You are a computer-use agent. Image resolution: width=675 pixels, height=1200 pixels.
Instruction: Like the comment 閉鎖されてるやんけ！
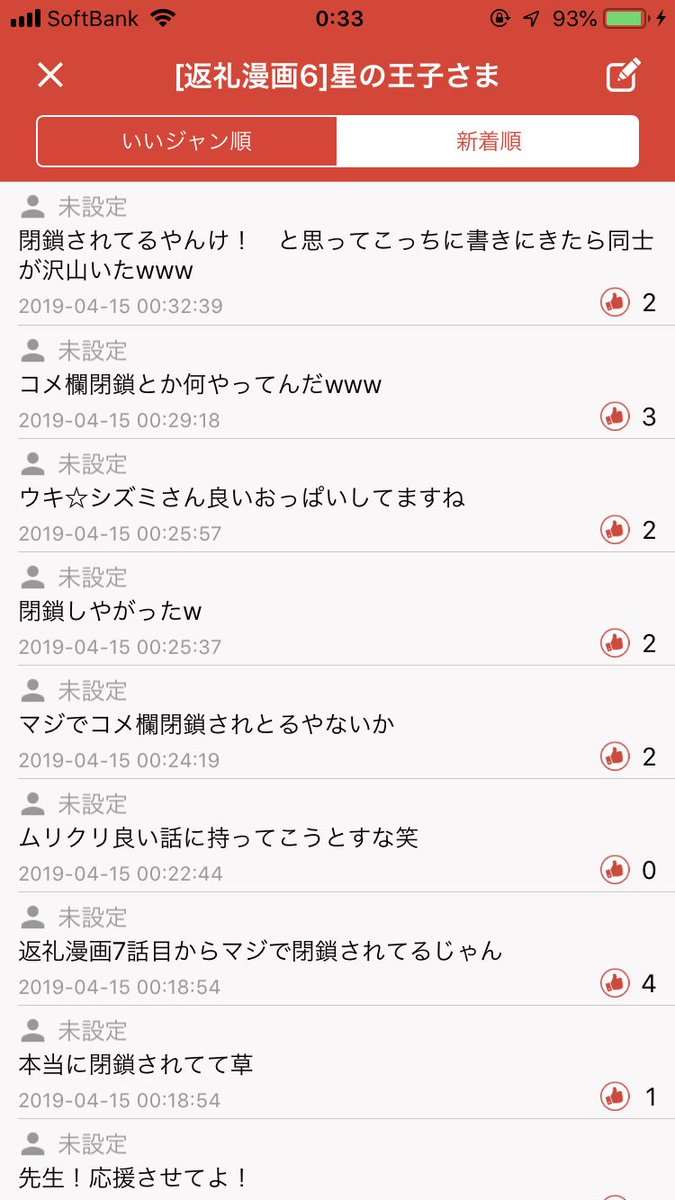pyautogui.click(x=615, y=302)
